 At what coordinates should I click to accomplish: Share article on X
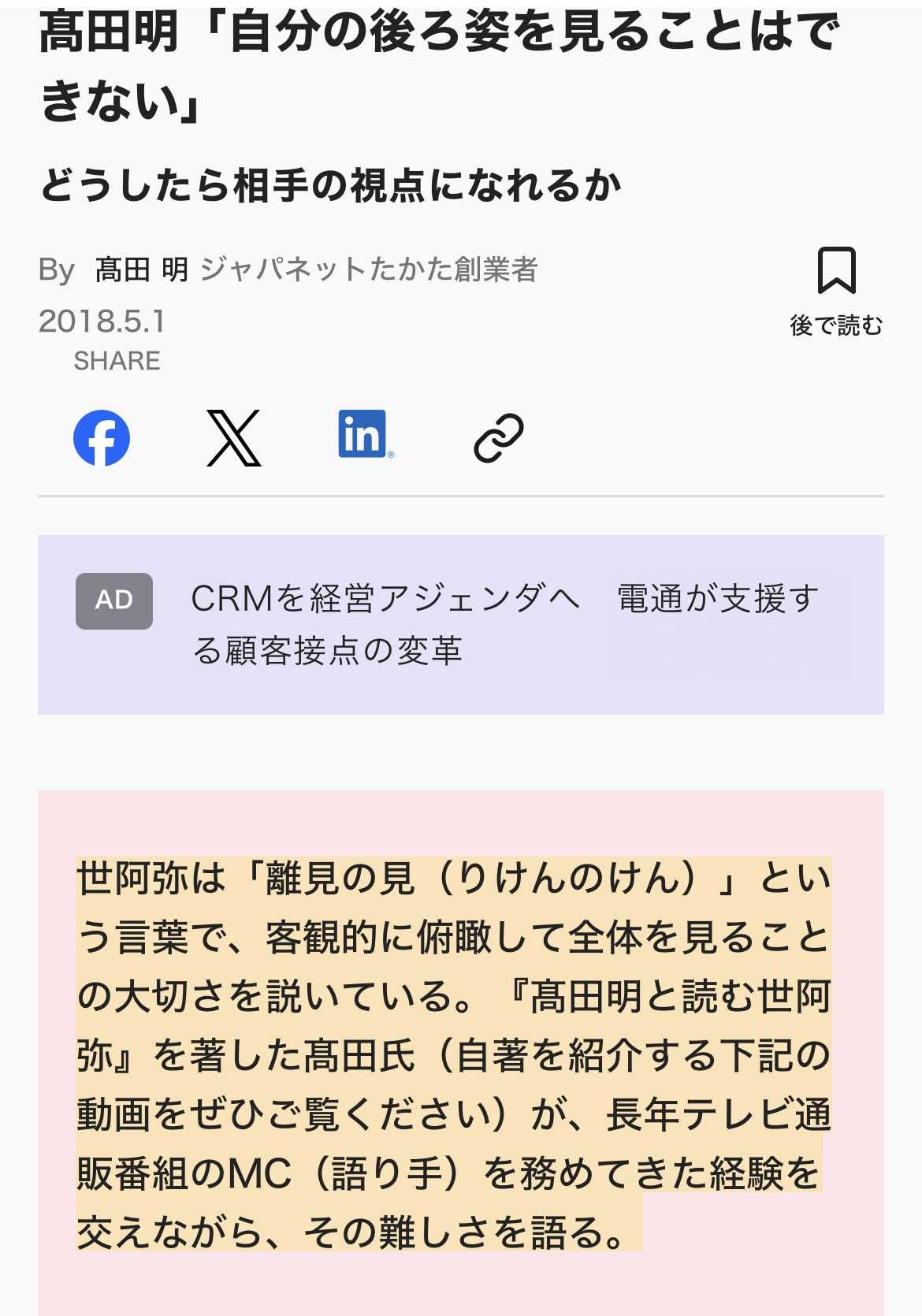coord(233,437)
